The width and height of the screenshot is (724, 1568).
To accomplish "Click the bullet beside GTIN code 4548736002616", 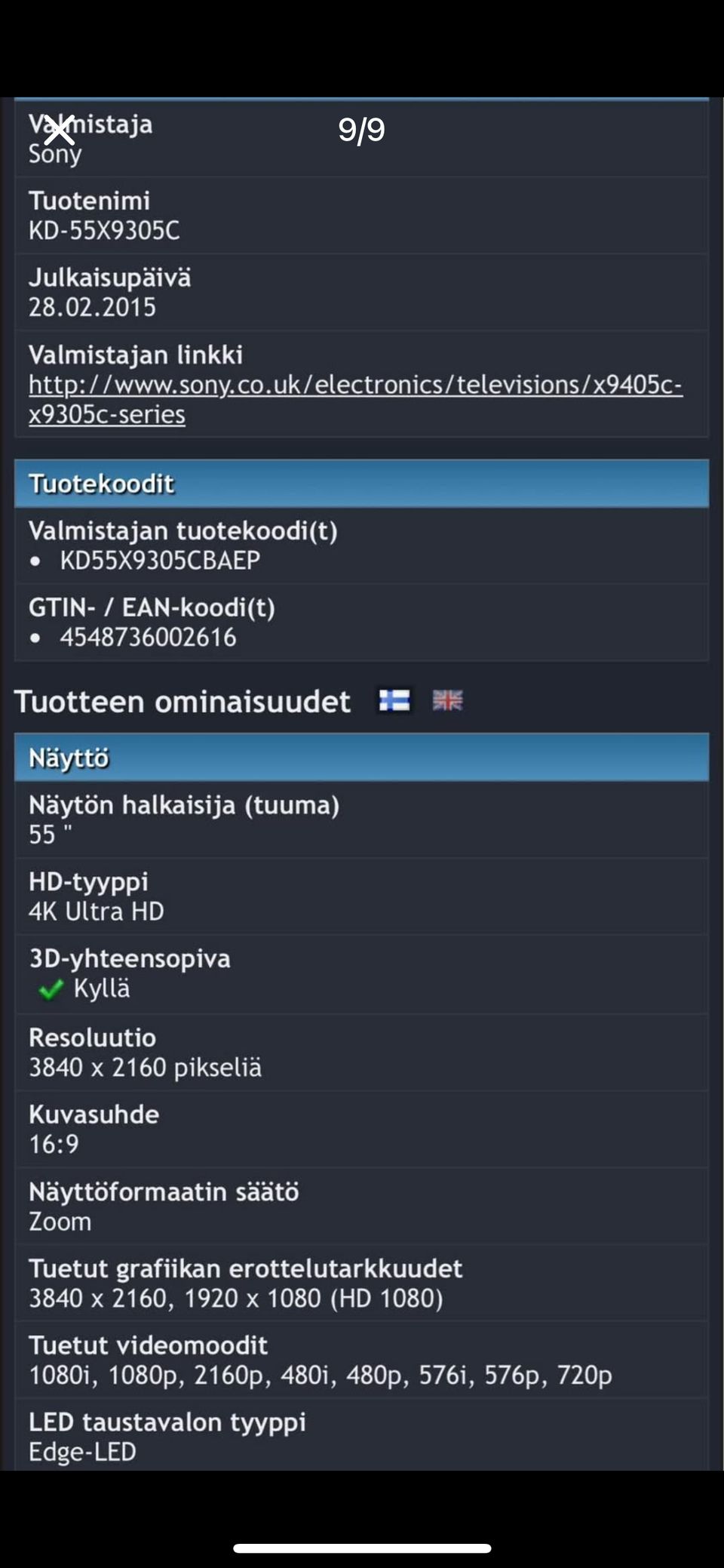I will [34, 638].
